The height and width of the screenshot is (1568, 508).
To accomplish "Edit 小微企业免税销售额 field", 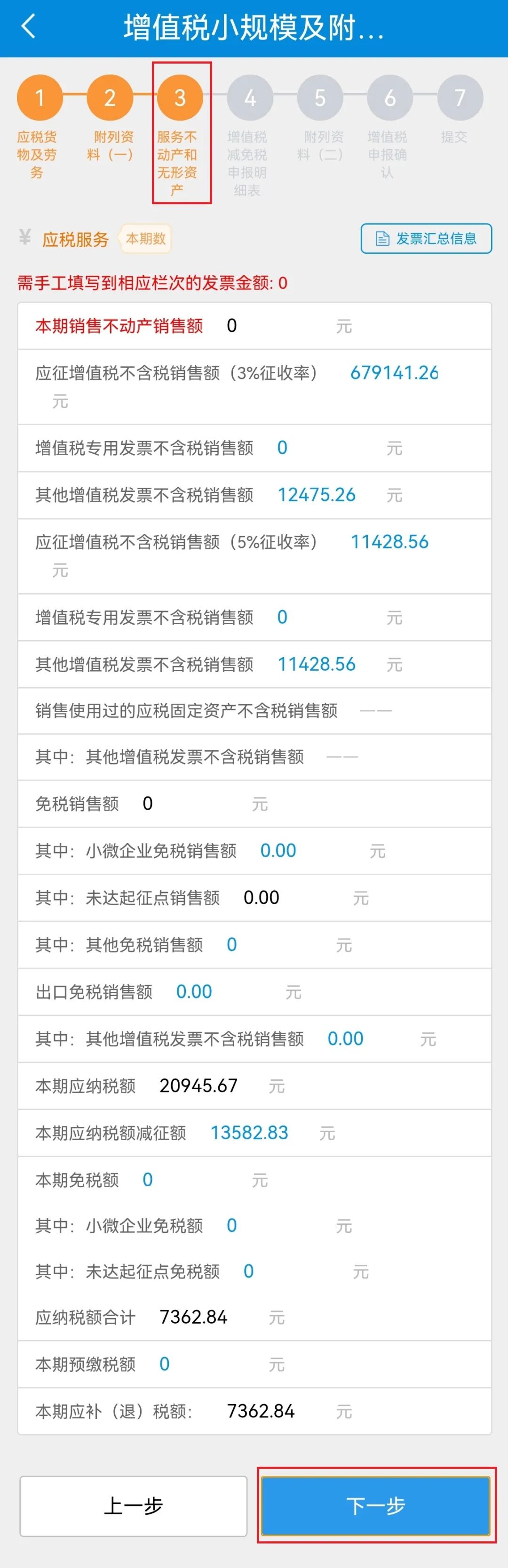I will tap(278, 850).
